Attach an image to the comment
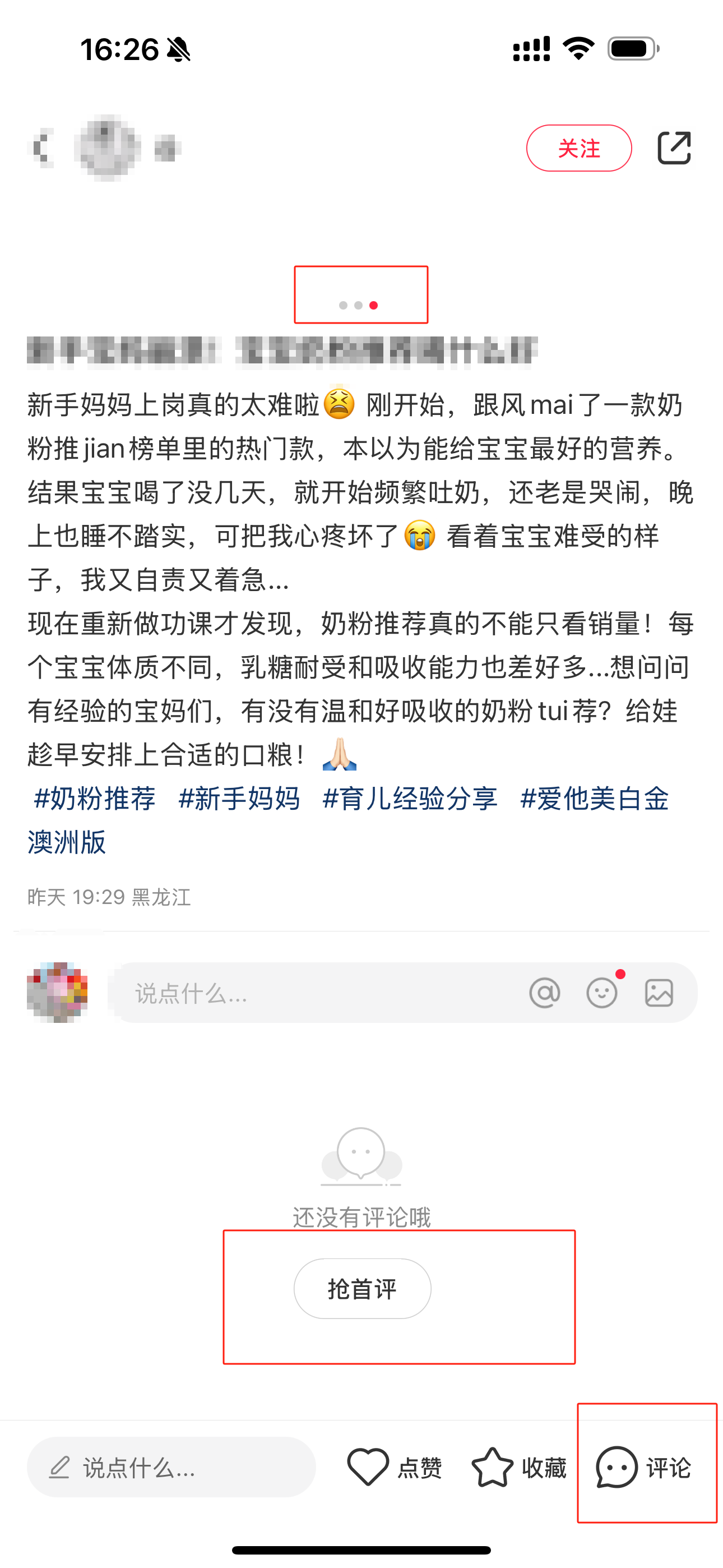This screenshot has height=1568, width=723. pos(659,993)
